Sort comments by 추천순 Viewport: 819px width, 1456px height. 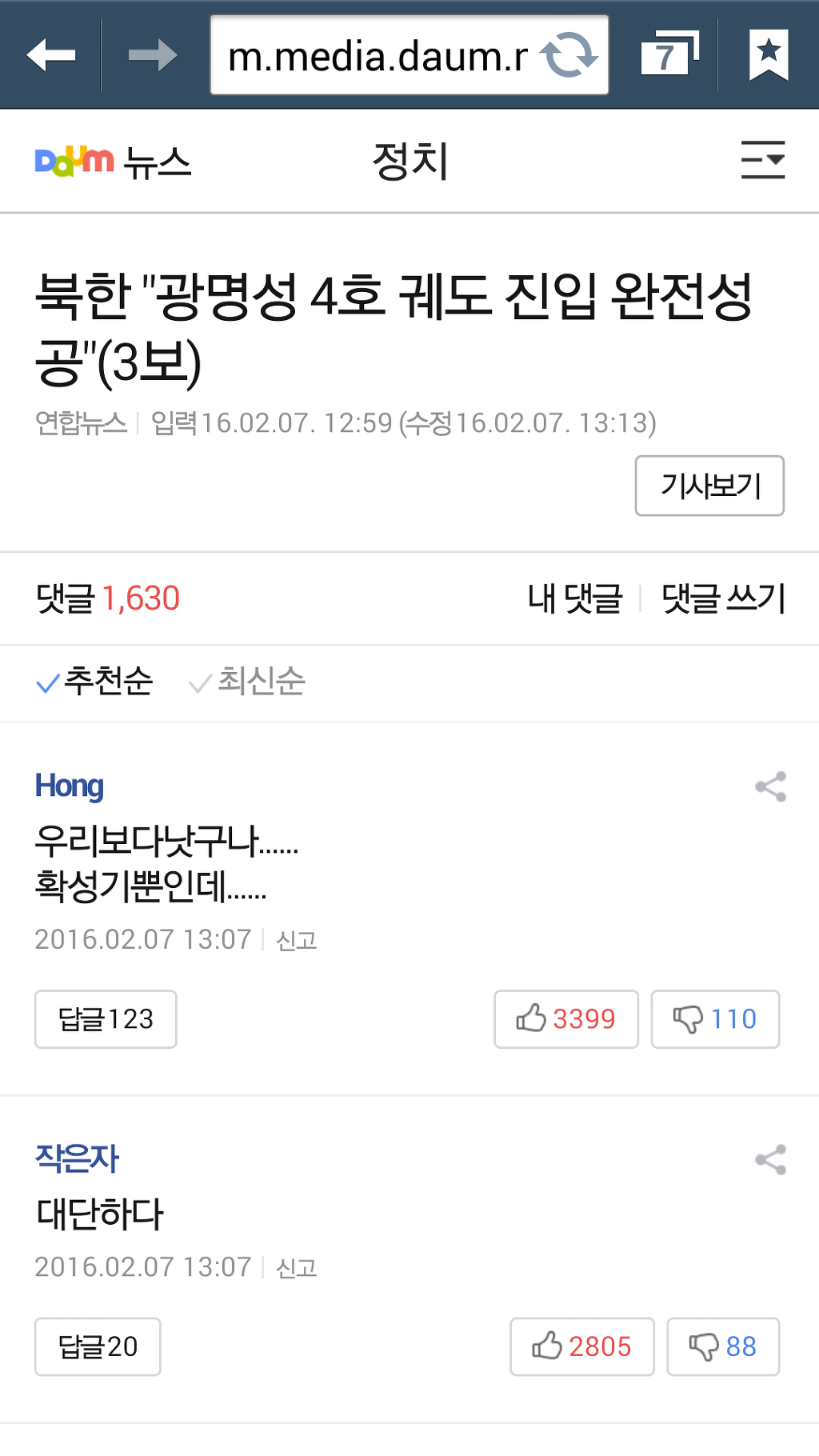pyautogui.click(x=95, y=682)
